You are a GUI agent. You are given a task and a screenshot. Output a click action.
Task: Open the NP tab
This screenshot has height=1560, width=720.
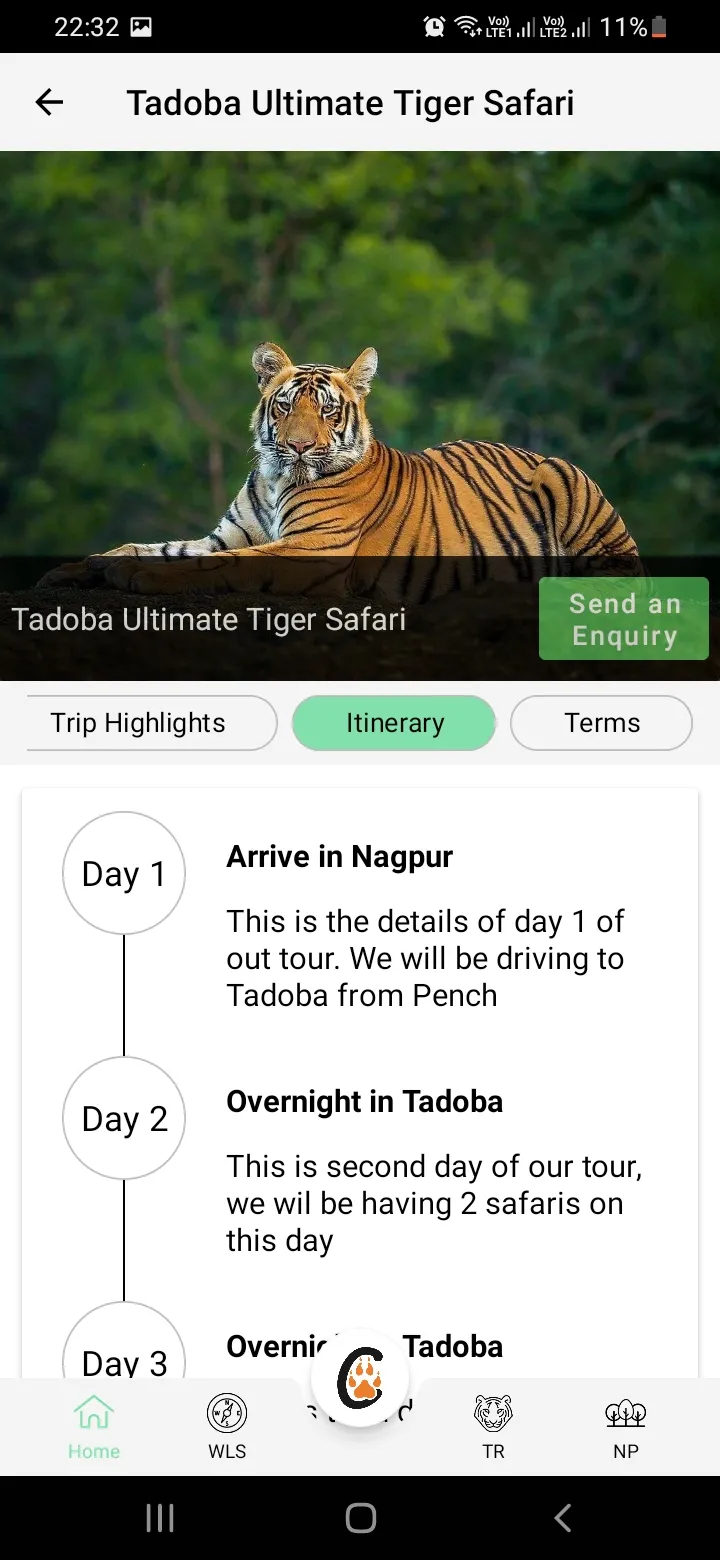(x=626, y=1428)
